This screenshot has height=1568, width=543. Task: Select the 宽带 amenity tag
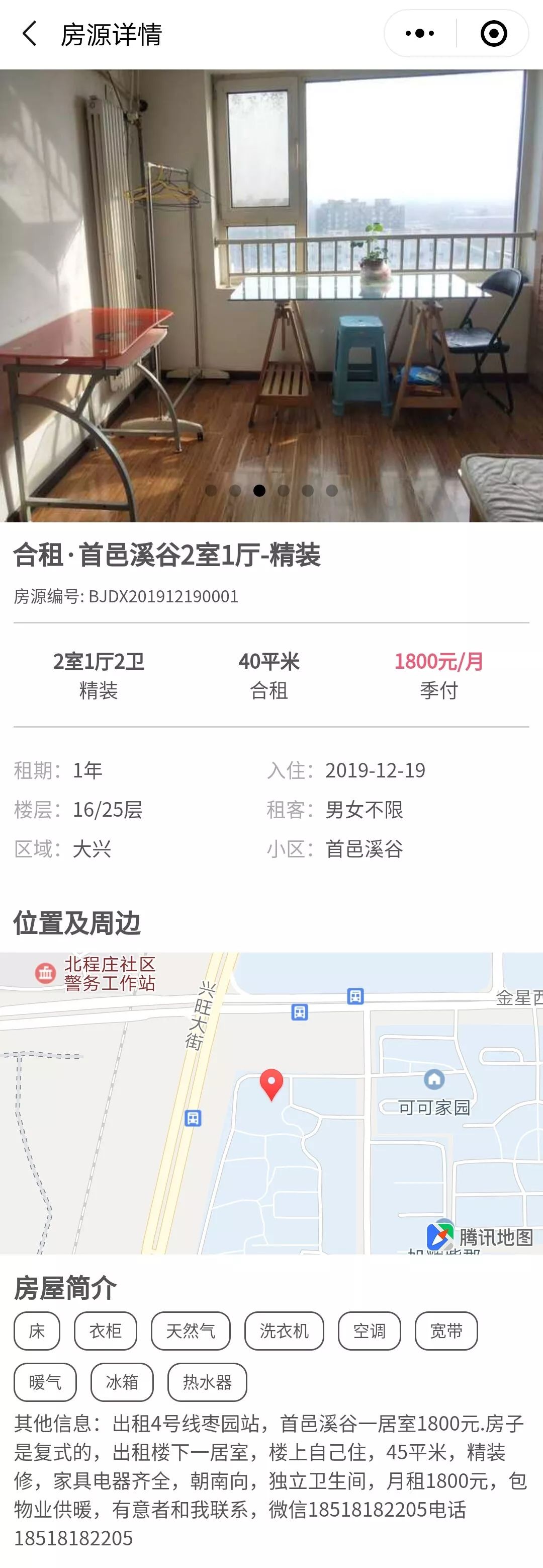446,1331
